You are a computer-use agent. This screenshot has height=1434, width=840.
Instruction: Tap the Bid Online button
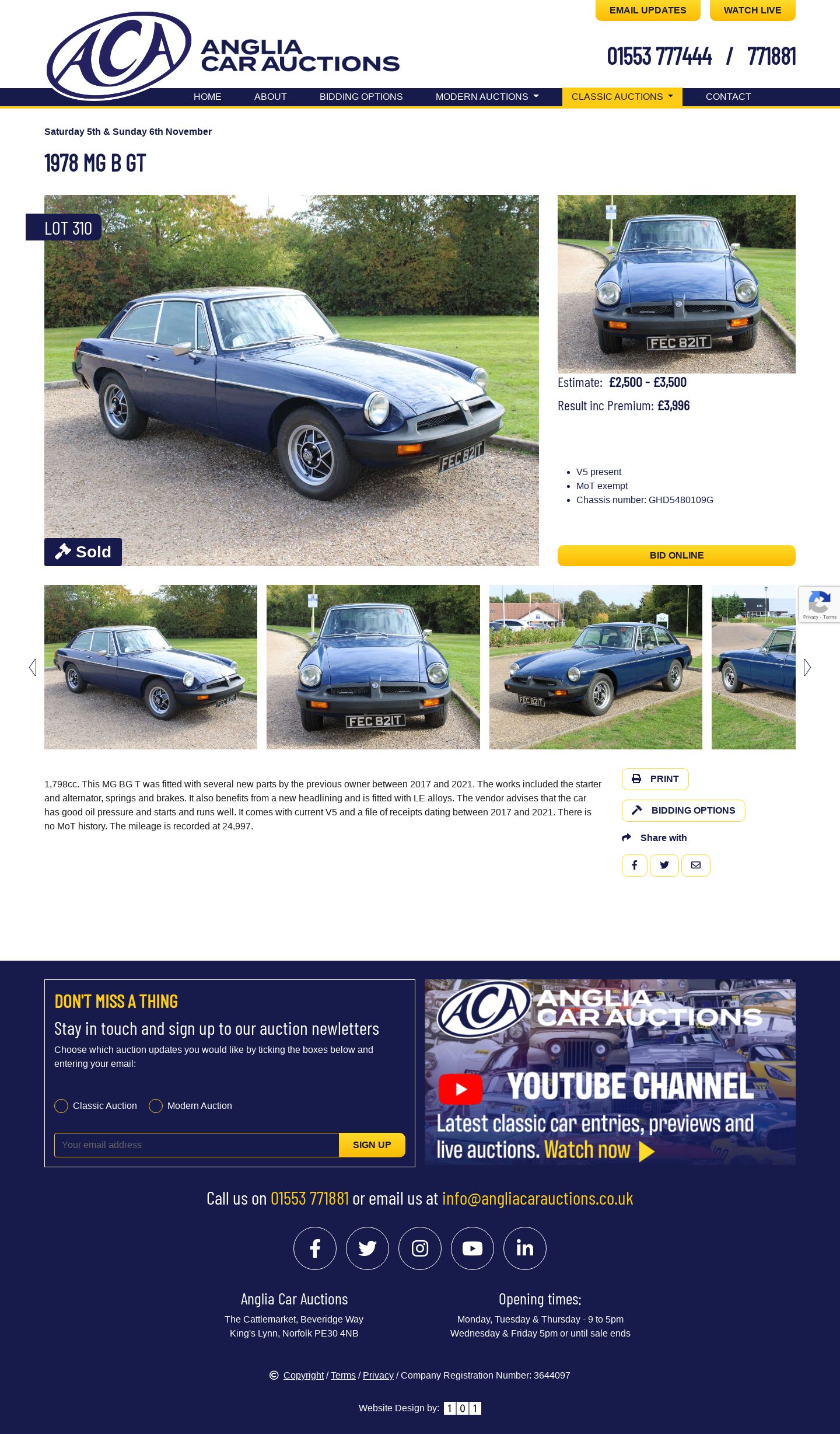pos(676,556)
